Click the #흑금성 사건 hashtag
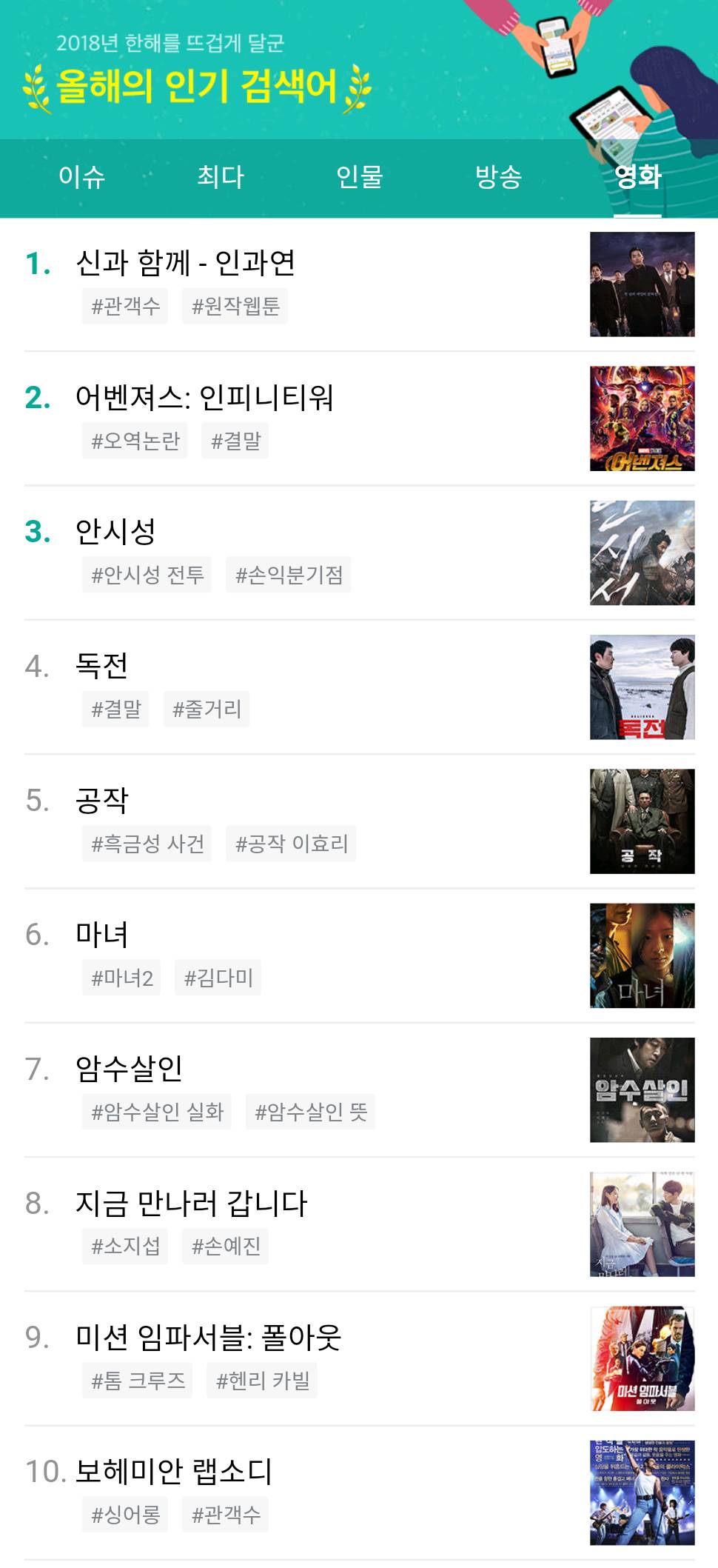718x1568 pixels. coord(148,843)
